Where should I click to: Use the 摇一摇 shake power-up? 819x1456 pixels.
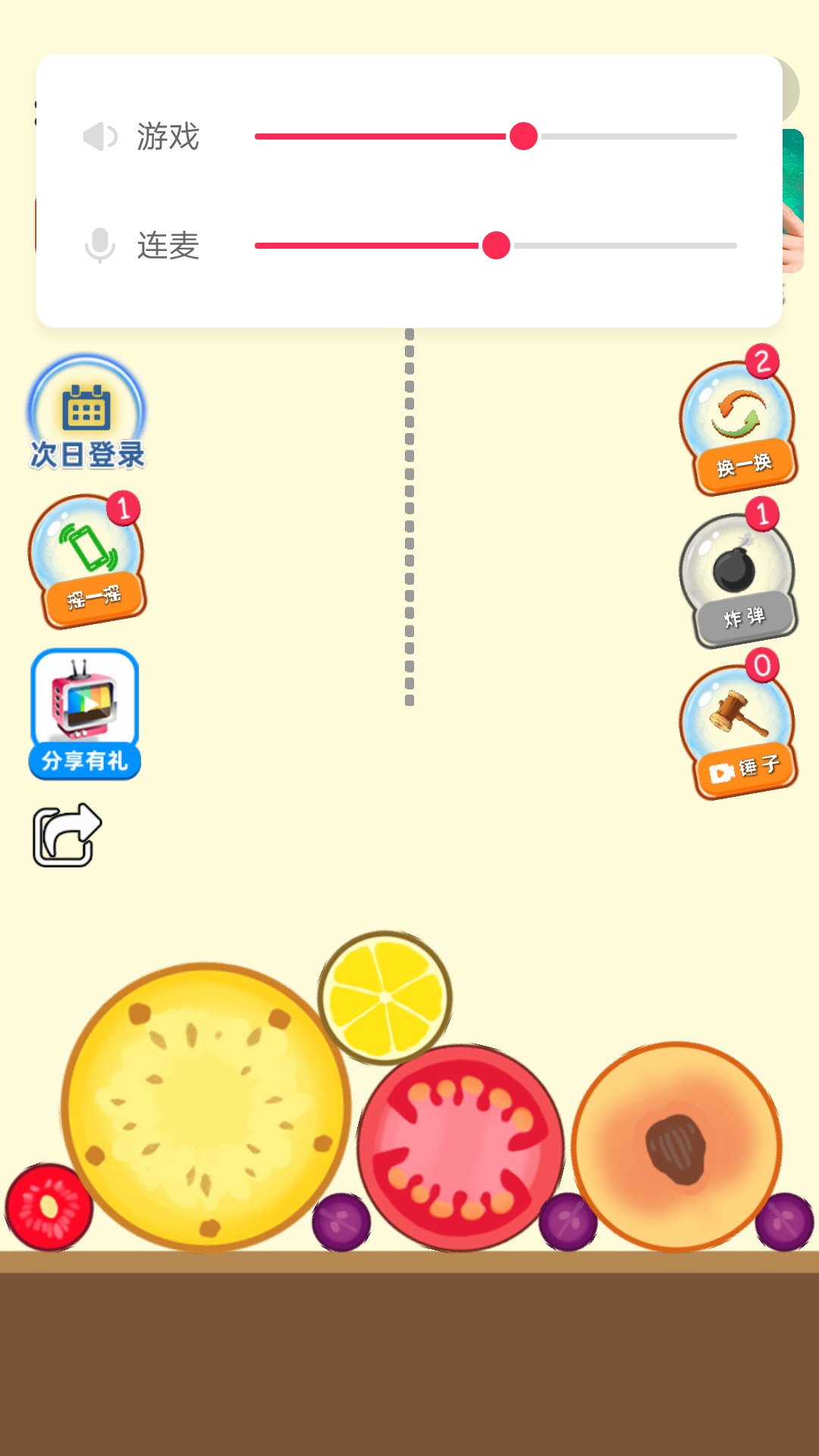pyautogui.click(x=86, y=561)
